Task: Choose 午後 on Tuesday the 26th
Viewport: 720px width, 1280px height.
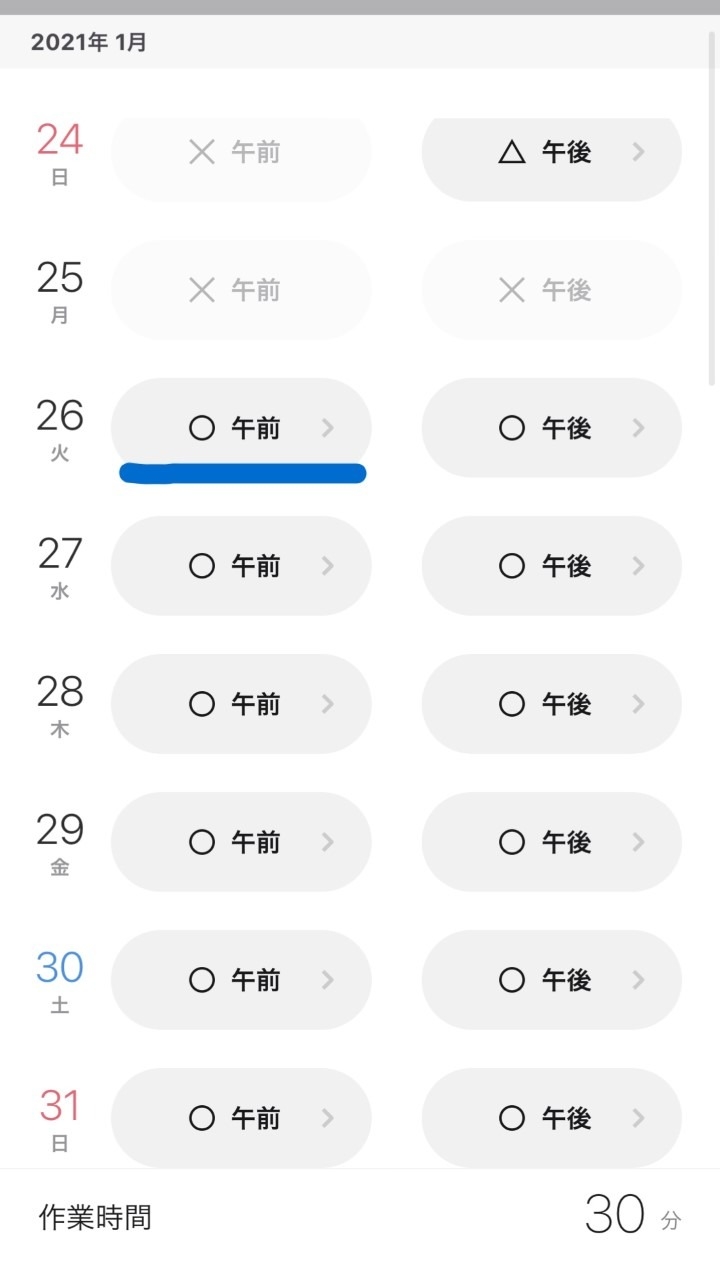Action: (x=552, y=428)
